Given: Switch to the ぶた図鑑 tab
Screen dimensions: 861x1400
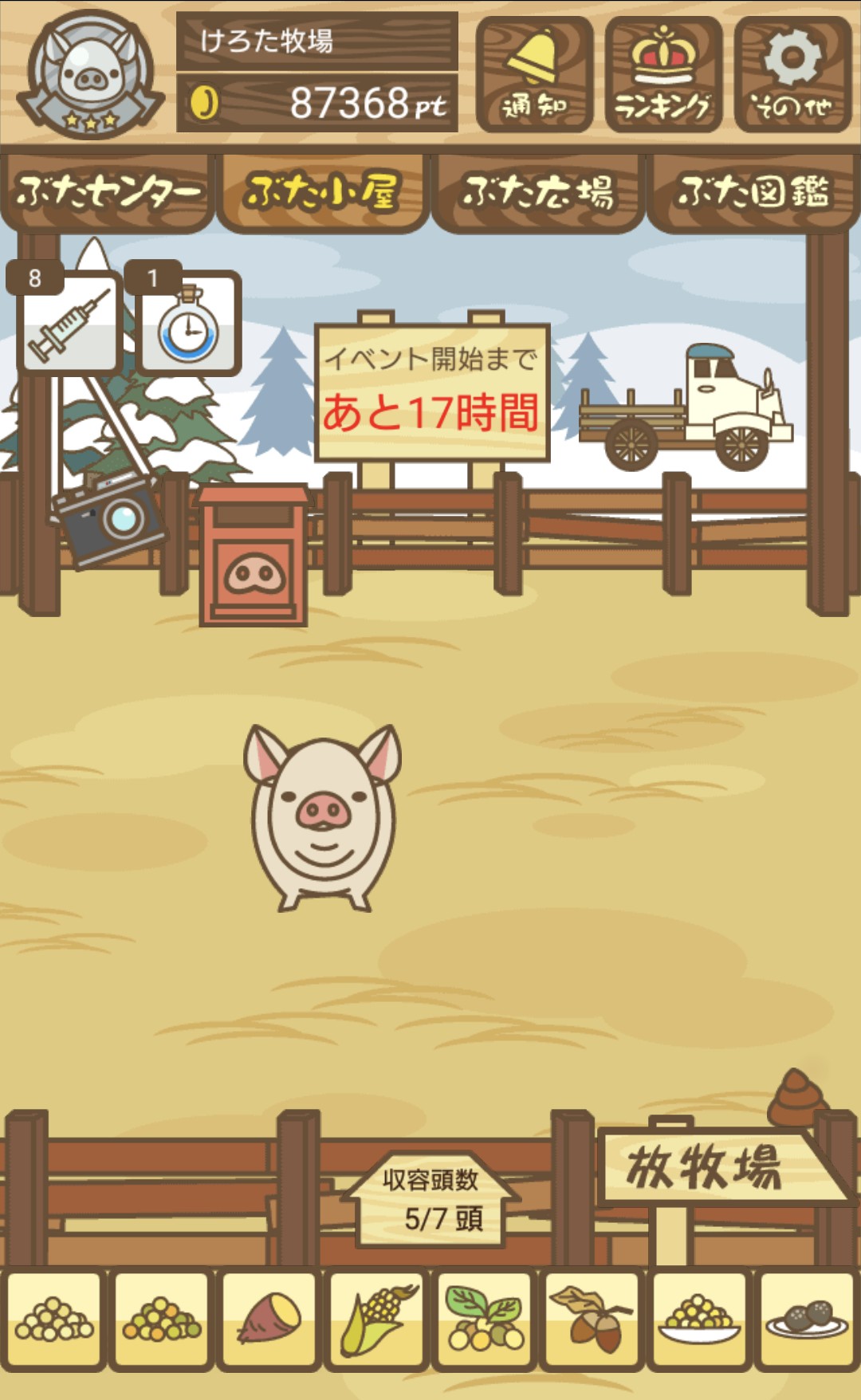Looking at the screenshot, I should (x=753, y=192).
